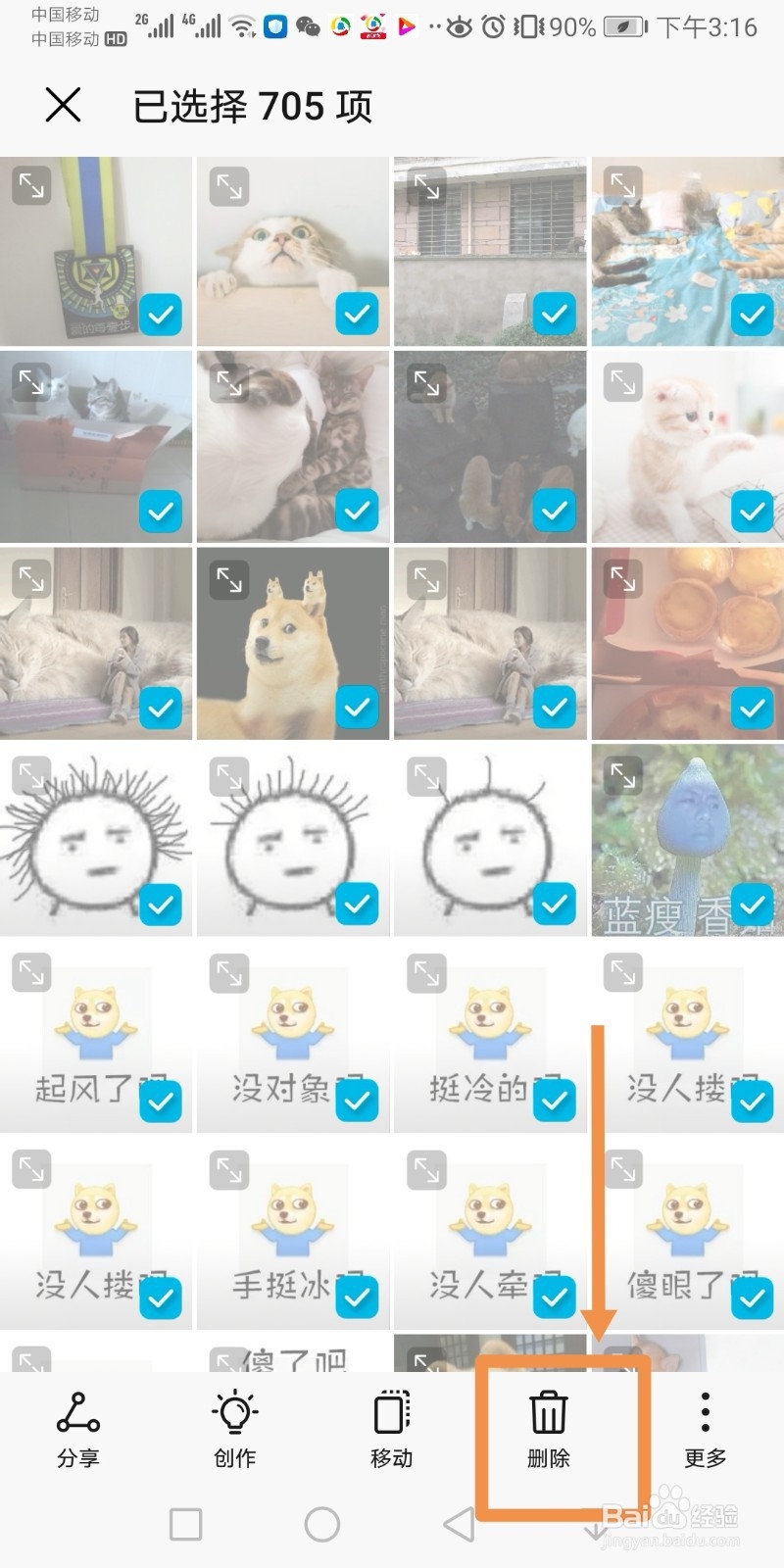Viewport: 784px width, 1568px height.
Task: Open the 移动 (Move) tool icon
Action: pyautogui.click(x=391, y=1412)
